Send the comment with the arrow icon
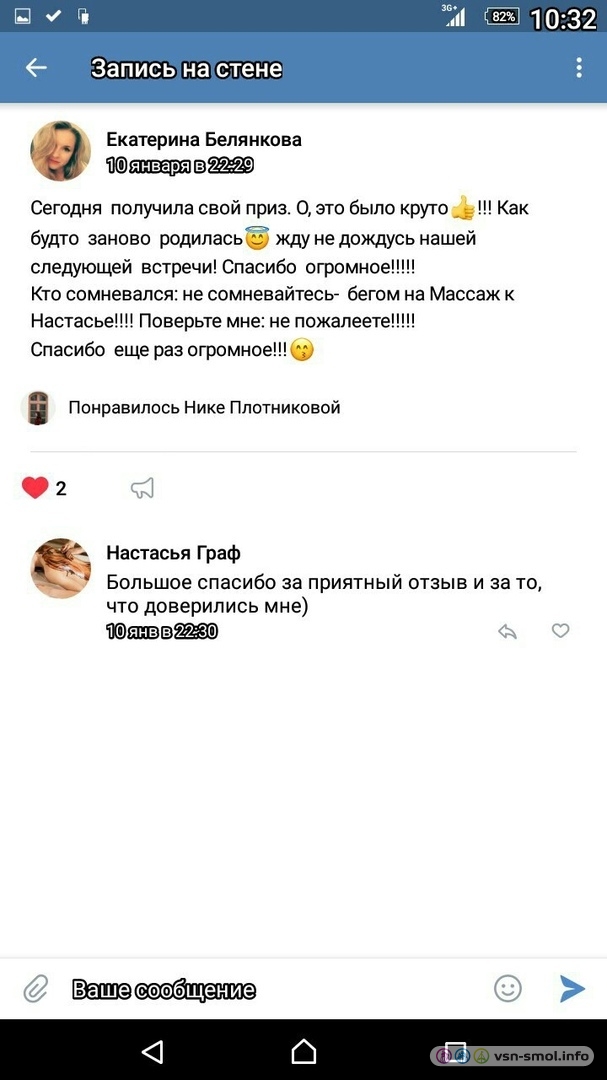607x1080 pixels. [x=572, y=989]
